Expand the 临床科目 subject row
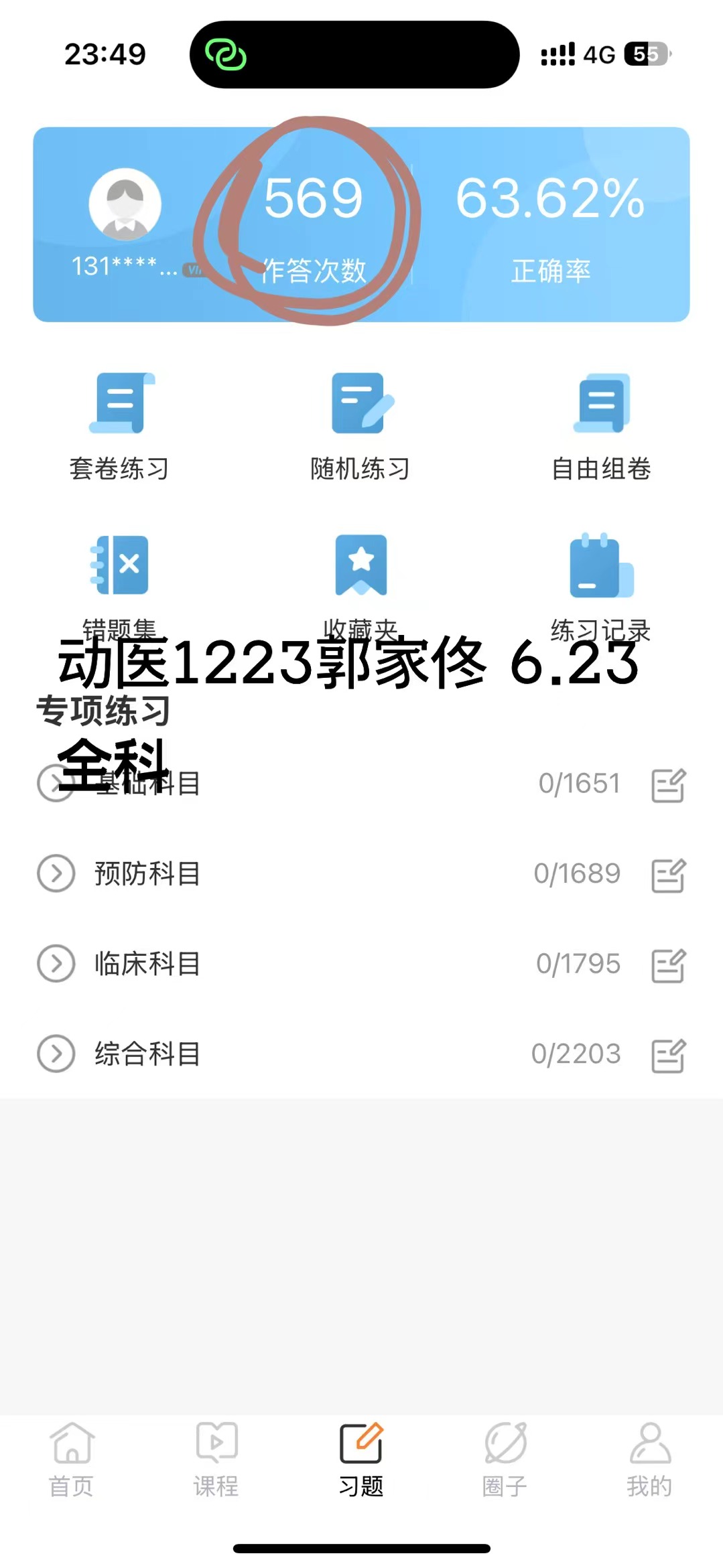 pos(56,964)
